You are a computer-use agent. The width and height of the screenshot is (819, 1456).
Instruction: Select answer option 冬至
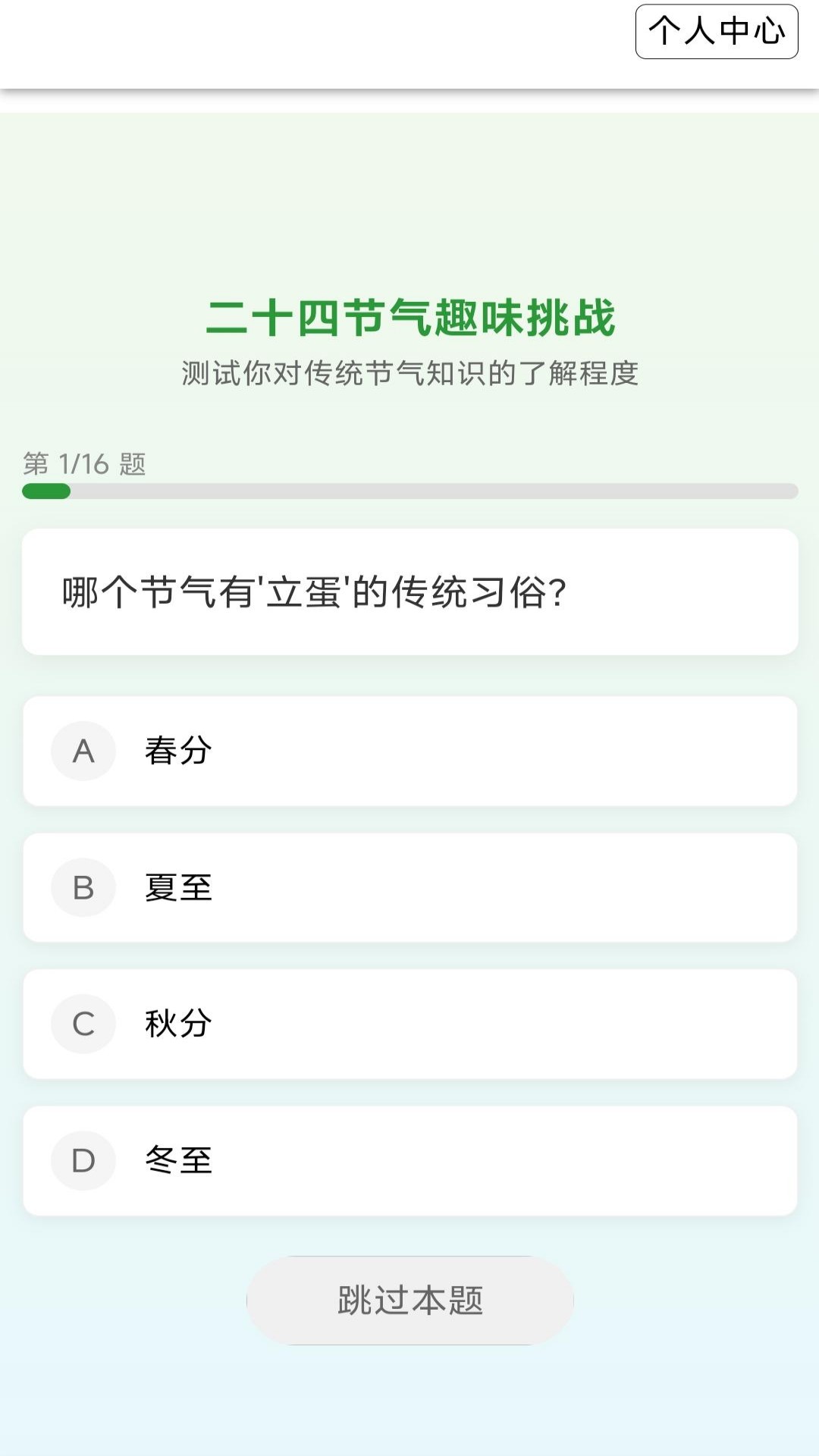(409, 1160)
